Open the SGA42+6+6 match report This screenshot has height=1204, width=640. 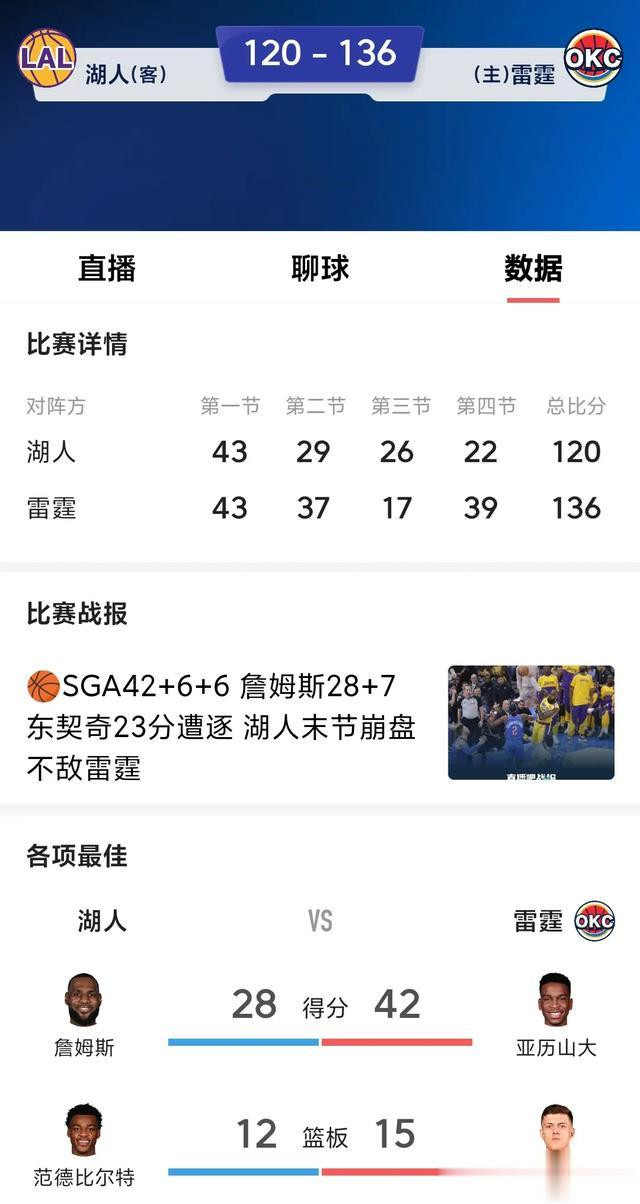coord(221,727)
